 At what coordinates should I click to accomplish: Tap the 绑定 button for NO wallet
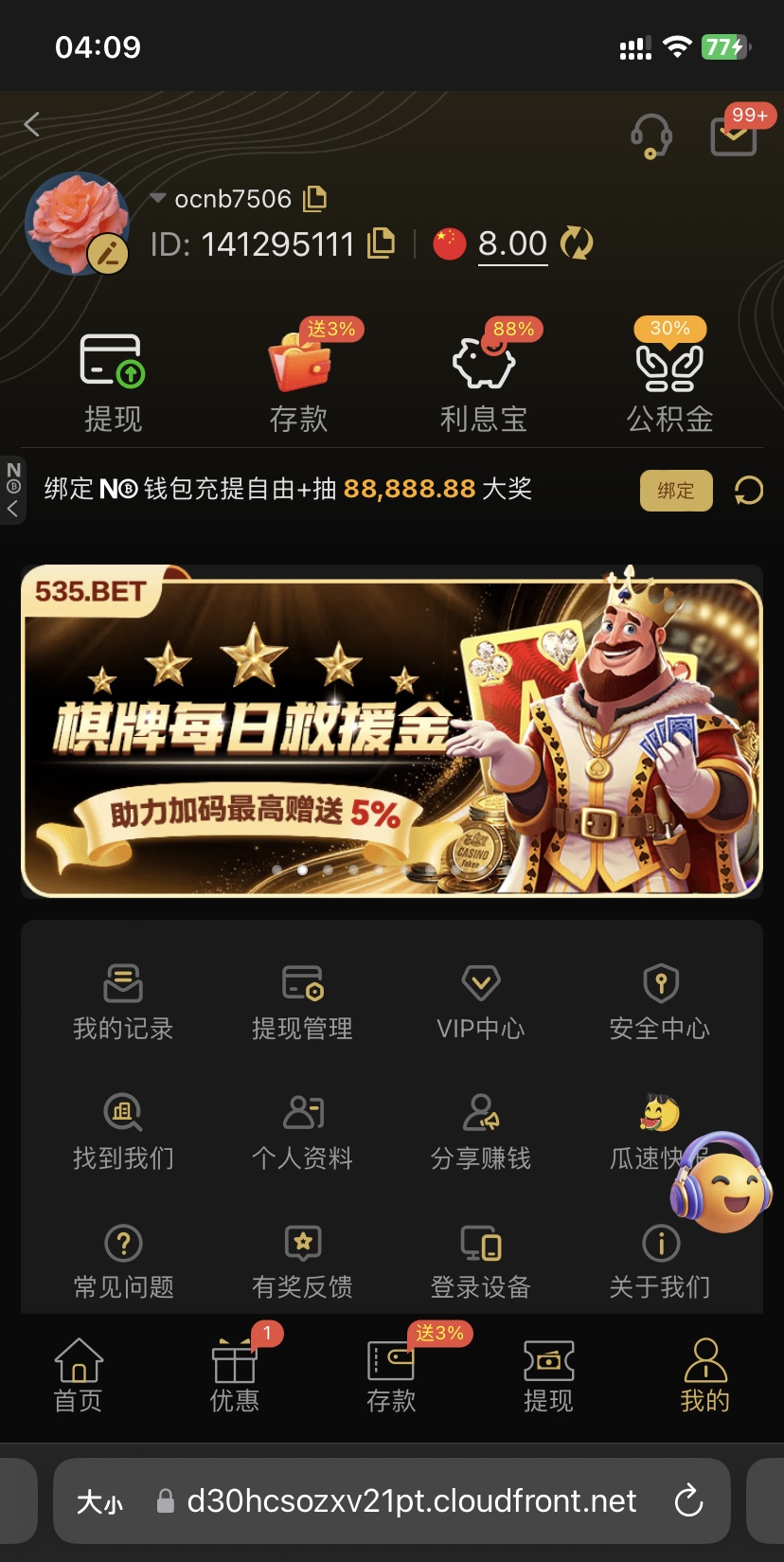coord(675,491)
